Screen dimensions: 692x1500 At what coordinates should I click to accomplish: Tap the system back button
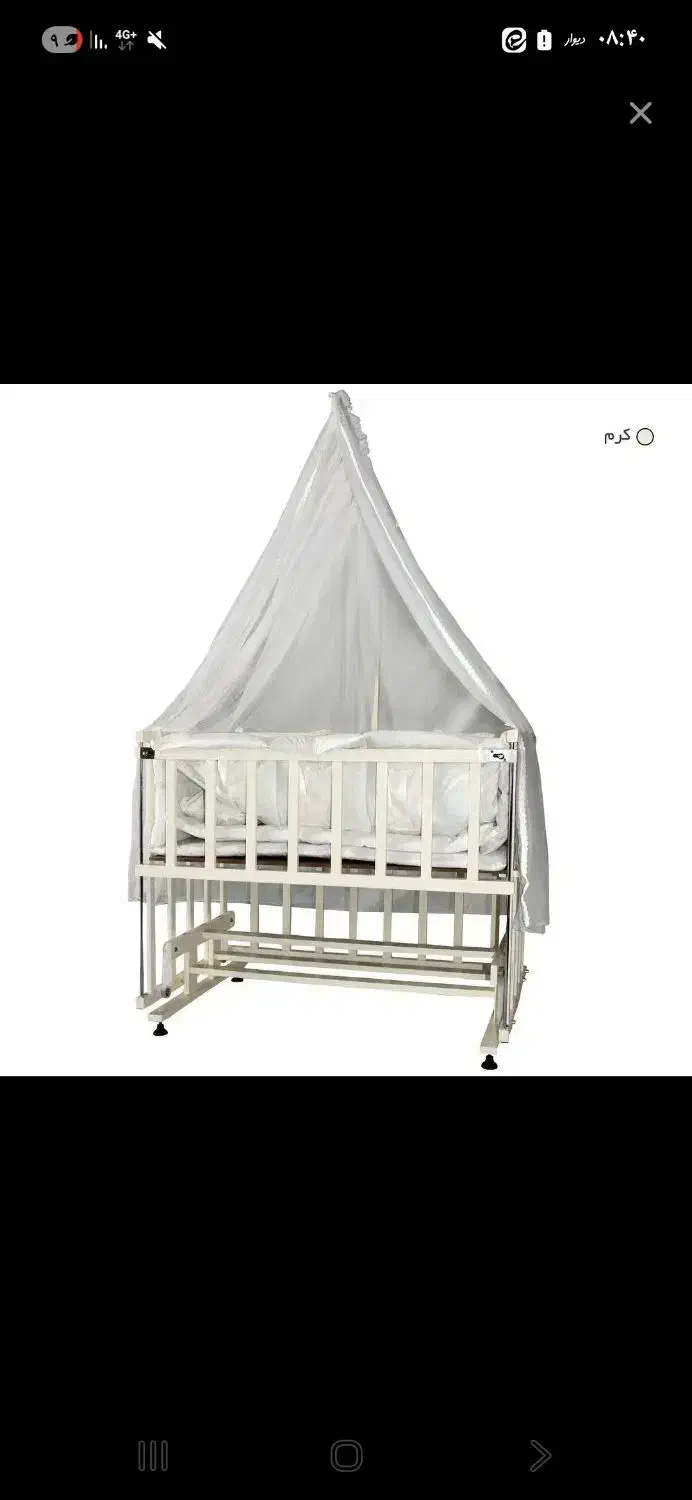(x=539, y=1455)
